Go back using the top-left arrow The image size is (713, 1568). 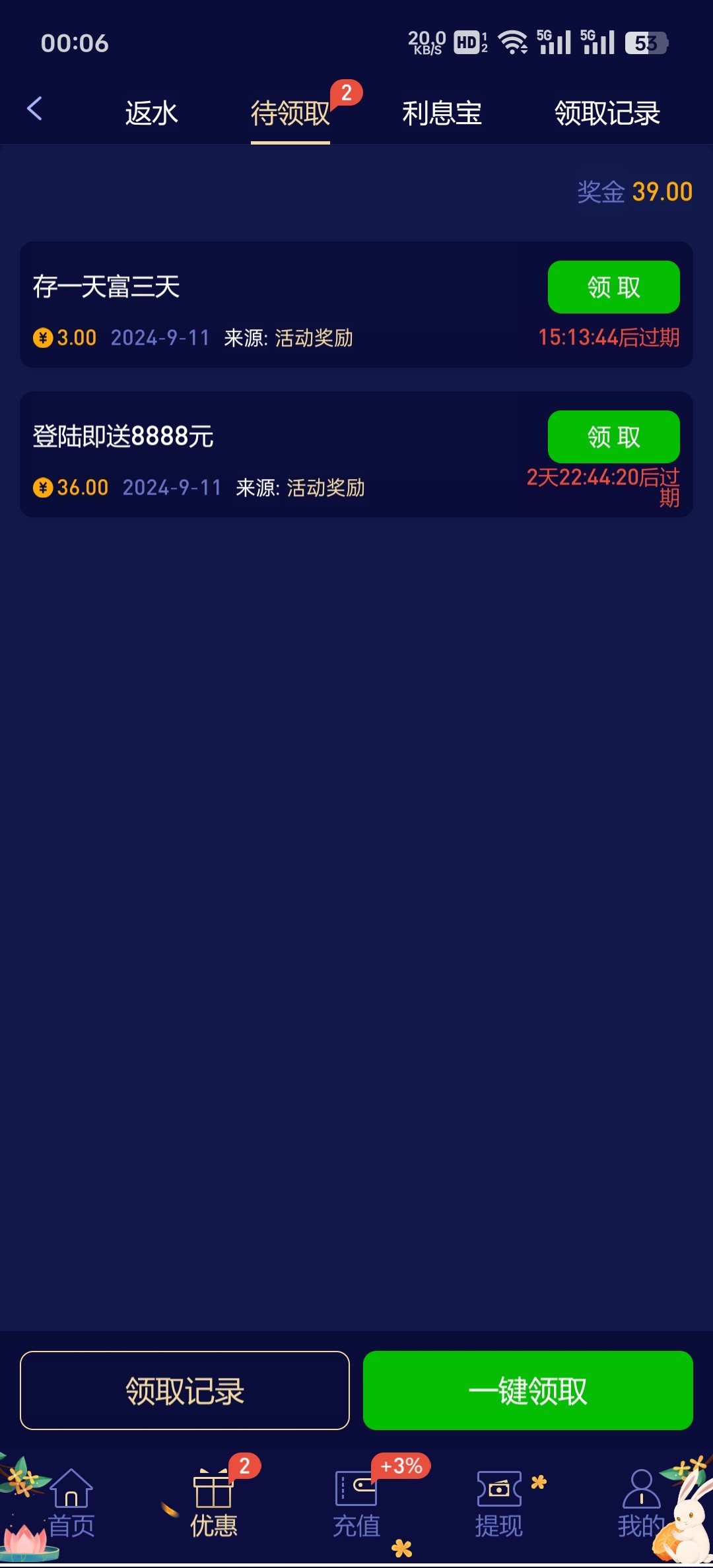(x=35, y=109)
